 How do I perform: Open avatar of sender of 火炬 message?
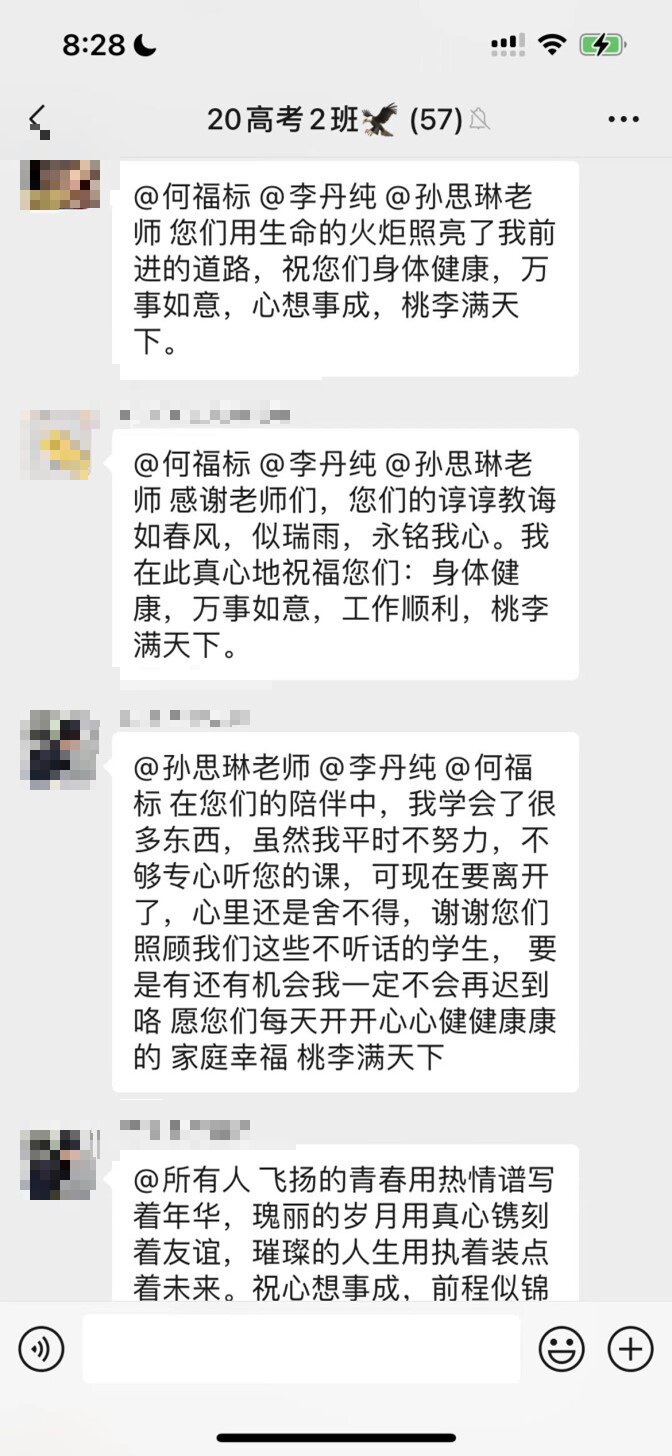[60, 184]
